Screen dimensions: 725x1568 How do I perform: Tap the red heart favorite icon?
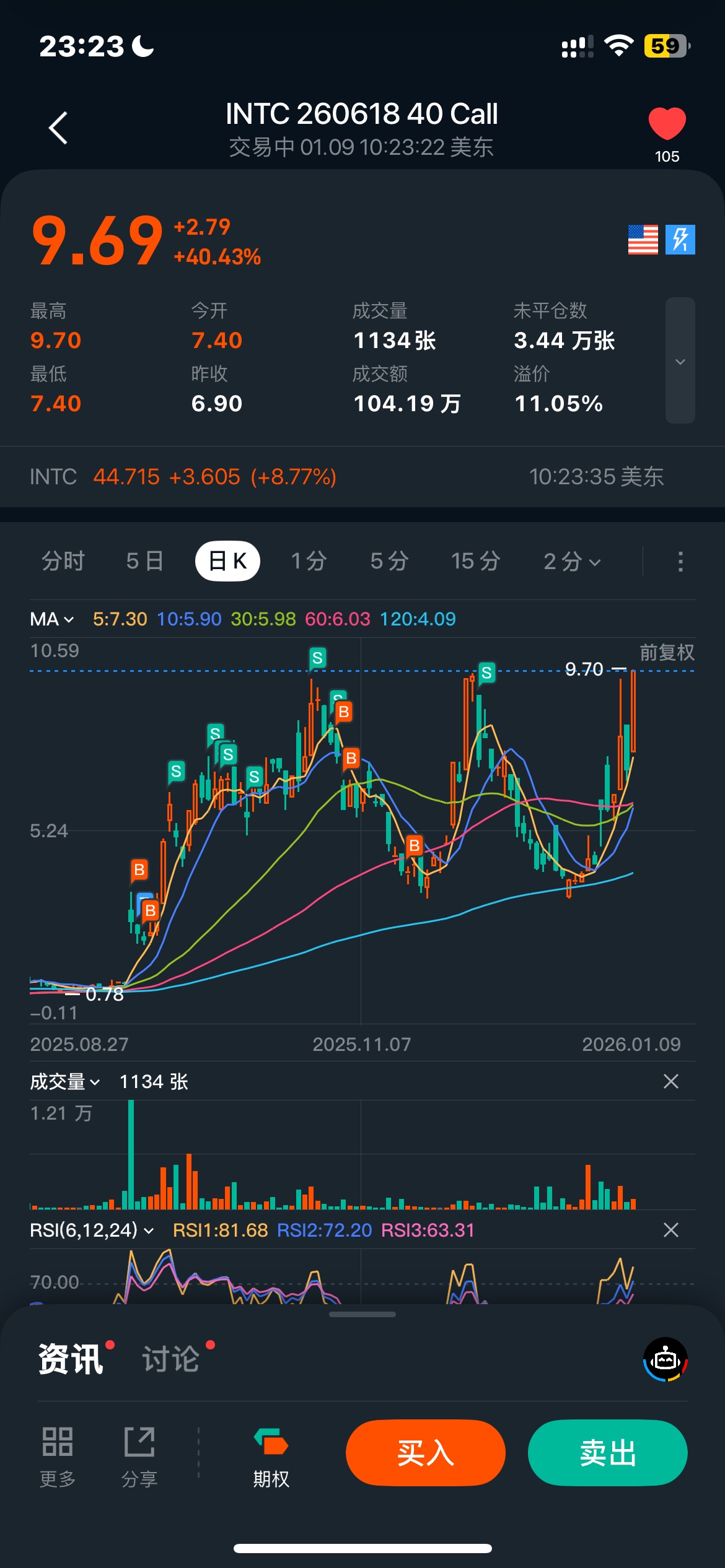point(667,124)
